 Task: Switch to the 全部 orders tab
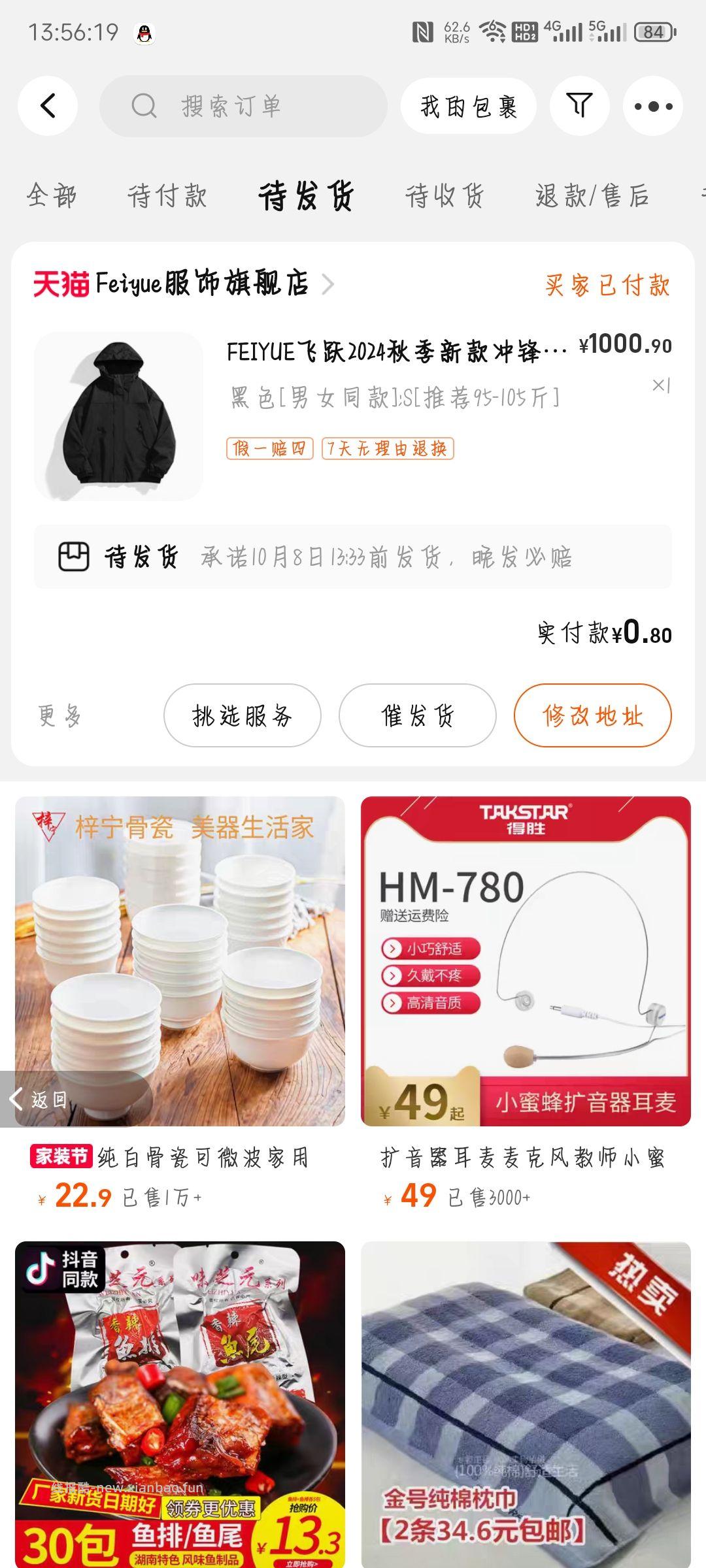[52, 195]
